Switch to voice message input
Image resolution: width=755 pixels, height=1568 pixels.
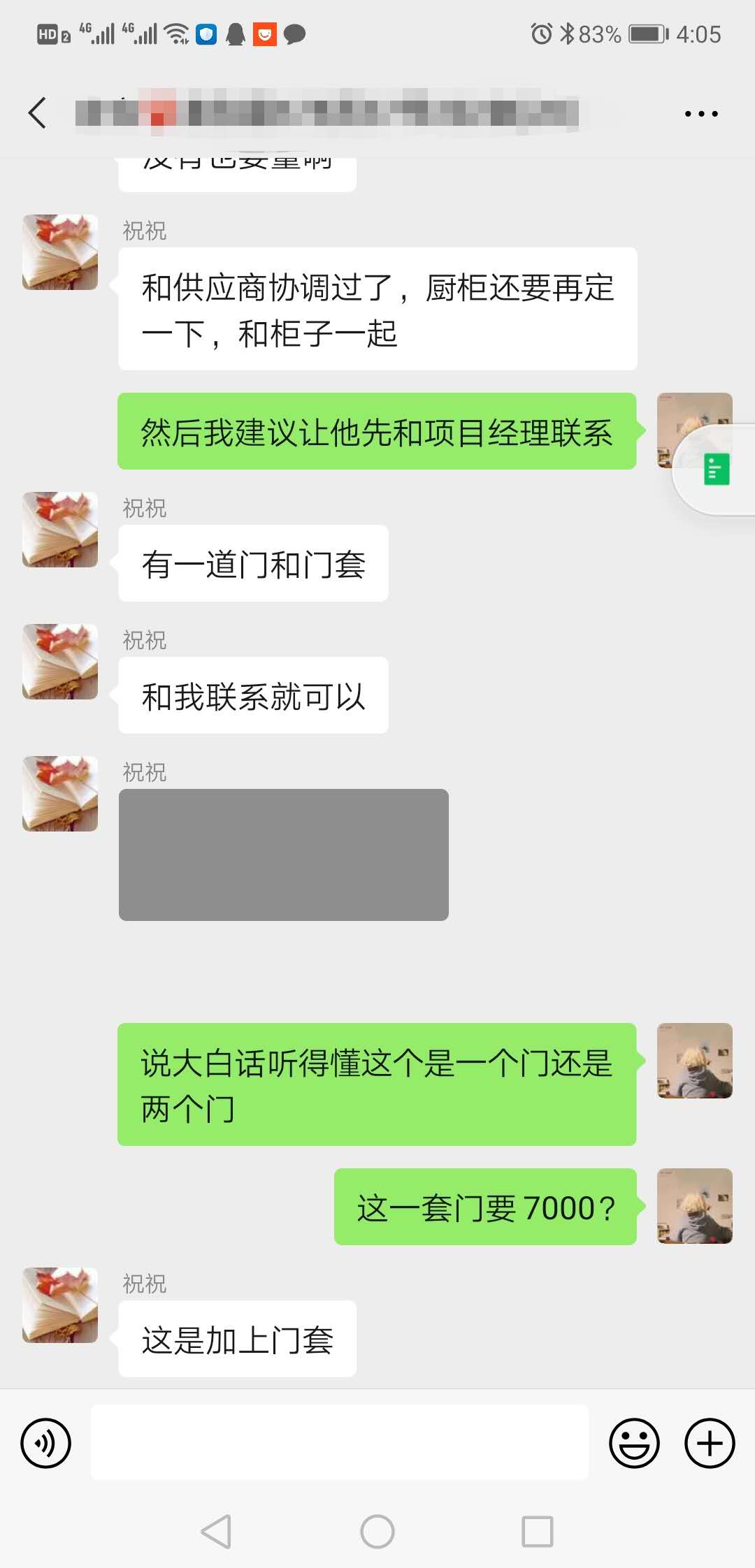click(46, 1443)
